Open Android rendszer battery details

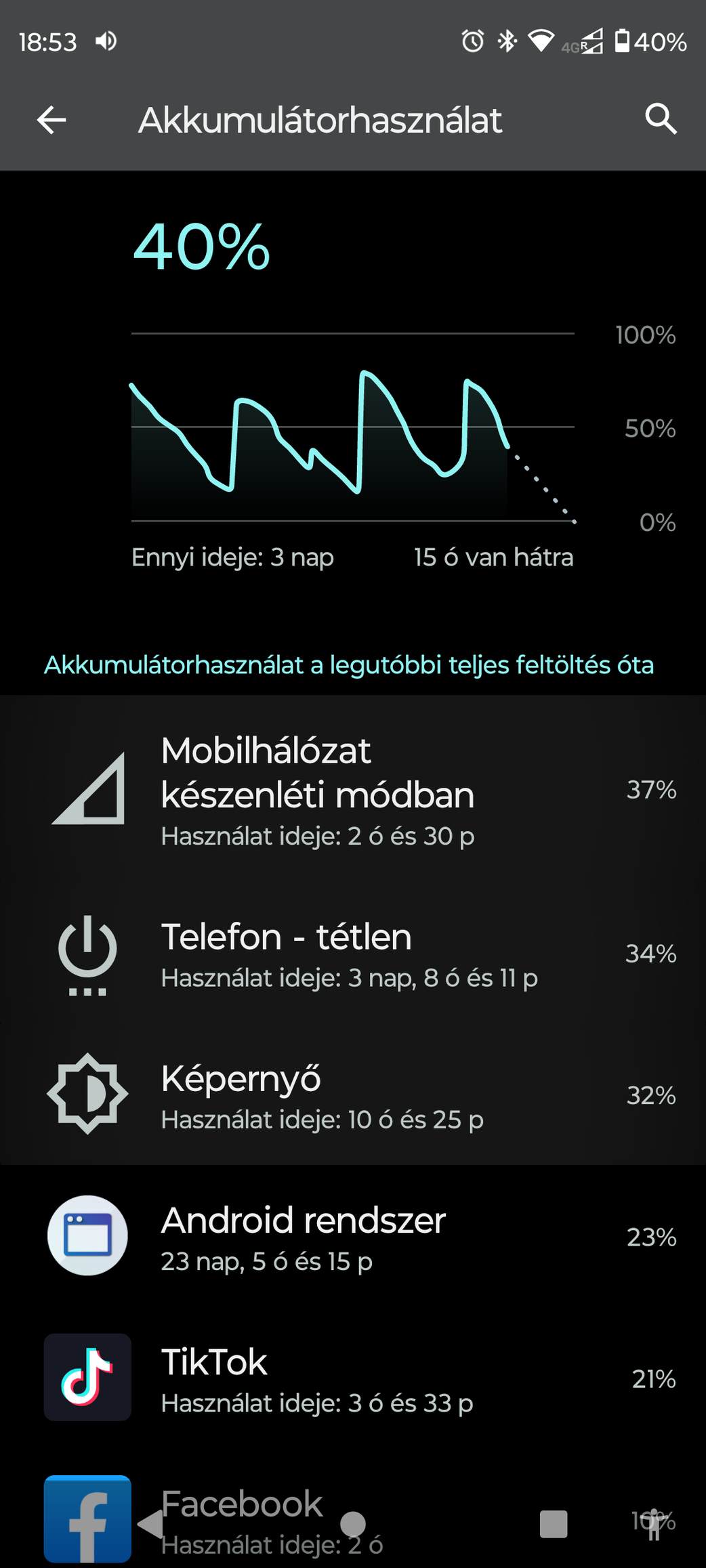click(x=353, y=1236)
